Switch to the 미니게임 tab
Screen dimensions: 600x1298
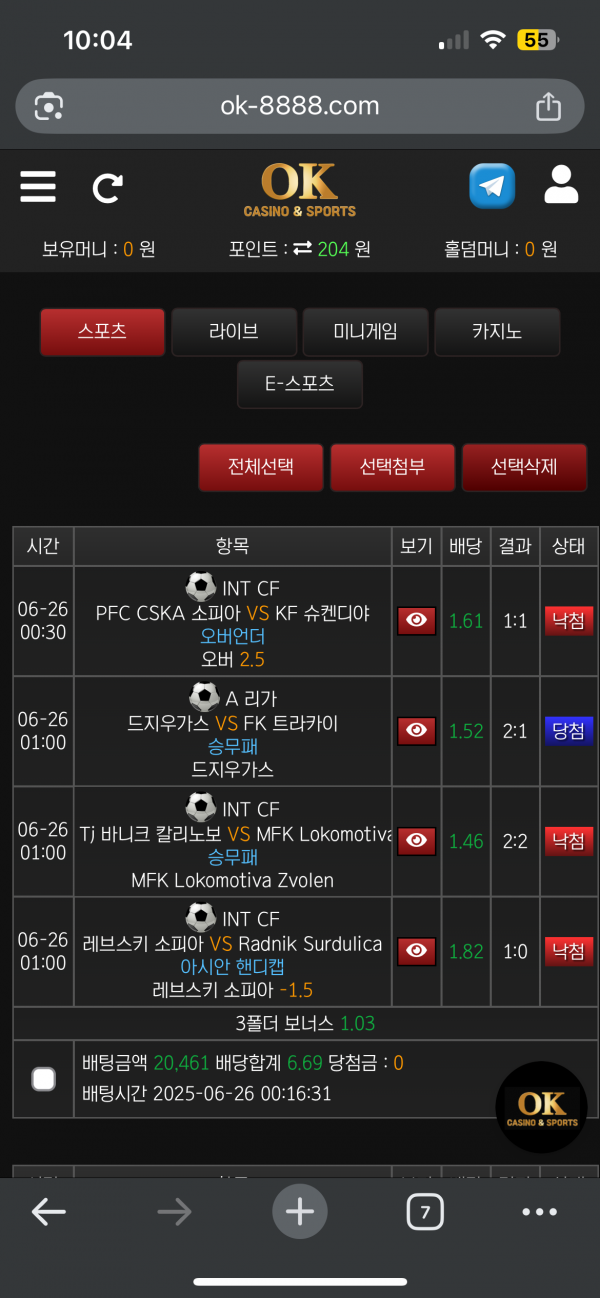[365, 331]
